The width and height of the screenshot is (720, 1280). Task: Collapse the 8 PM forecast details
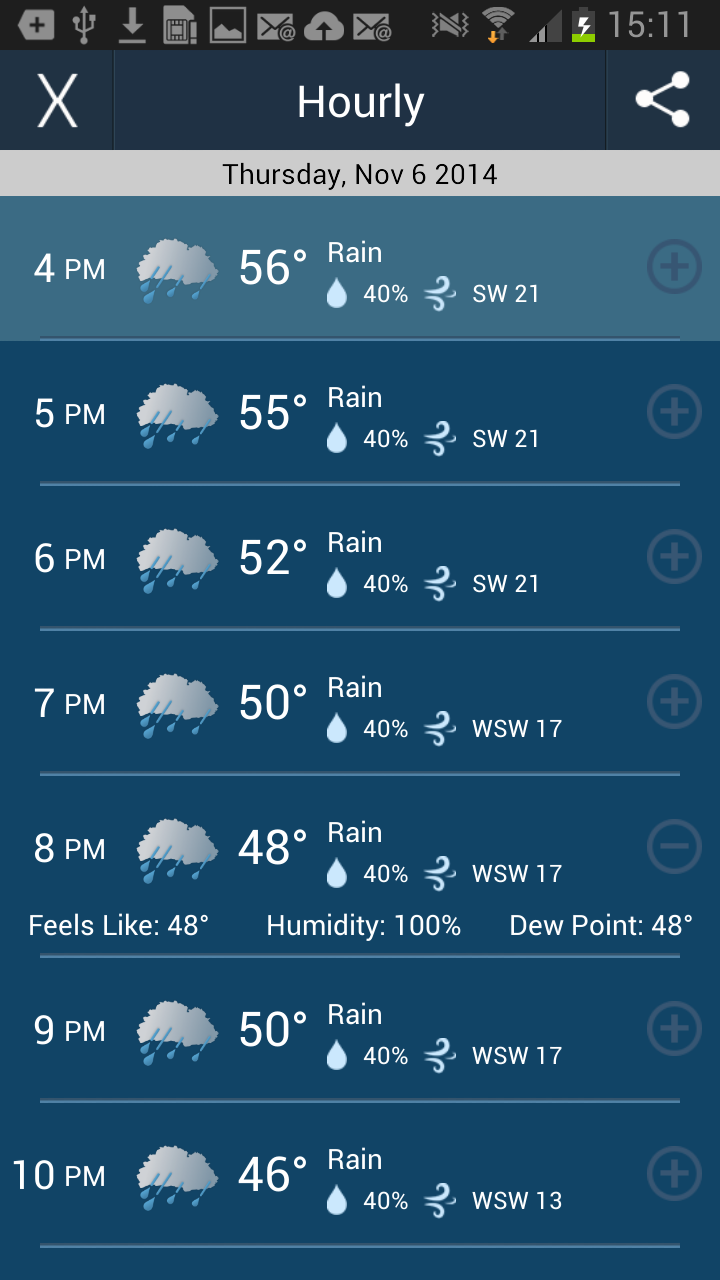(674, 847)
